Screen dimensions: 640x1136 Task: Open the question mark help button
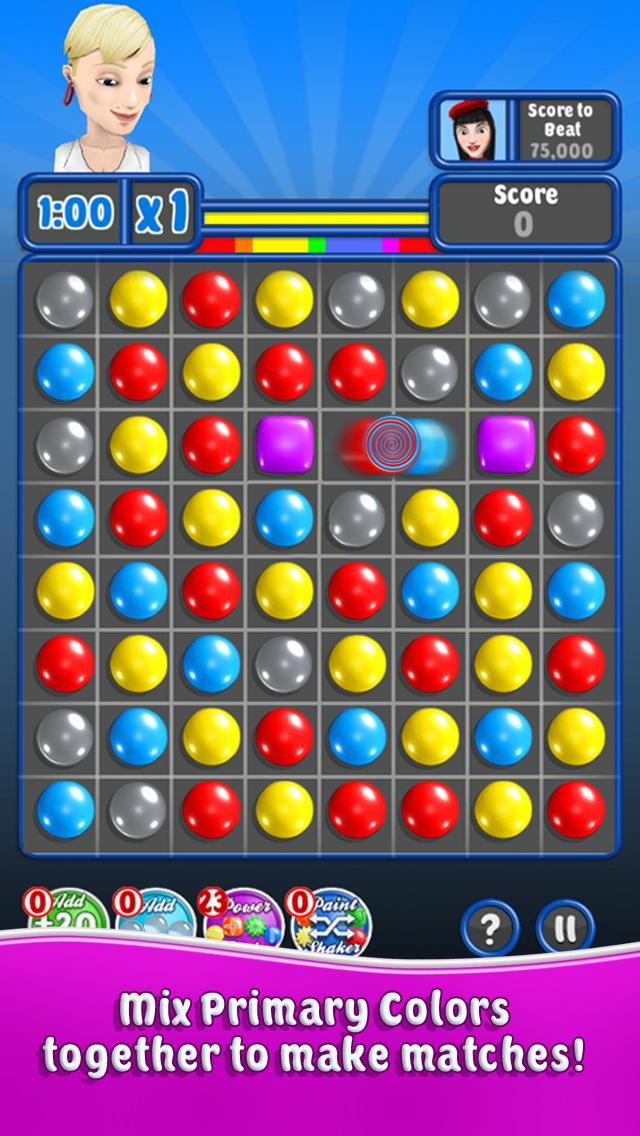[490, 928]
